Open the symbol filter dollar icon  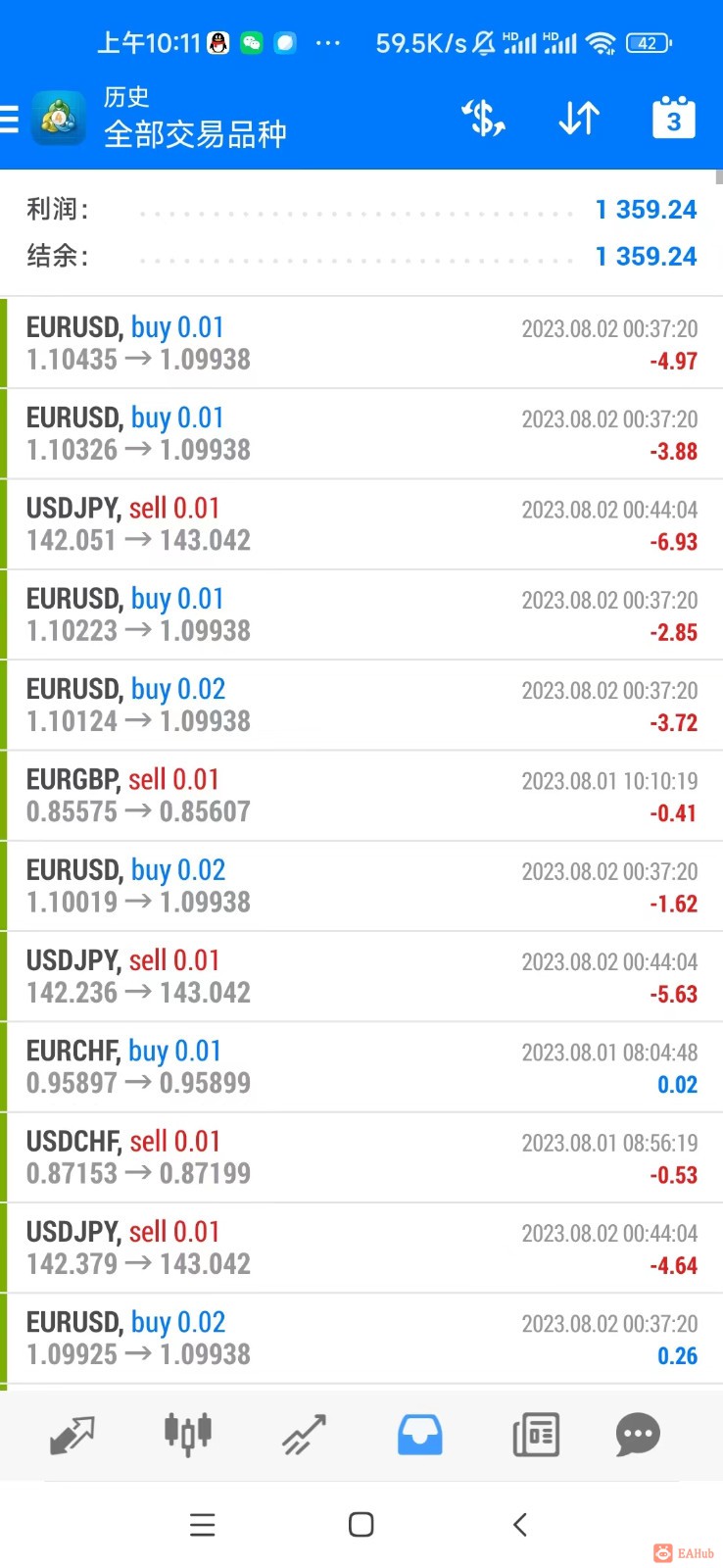coord(483,119)
